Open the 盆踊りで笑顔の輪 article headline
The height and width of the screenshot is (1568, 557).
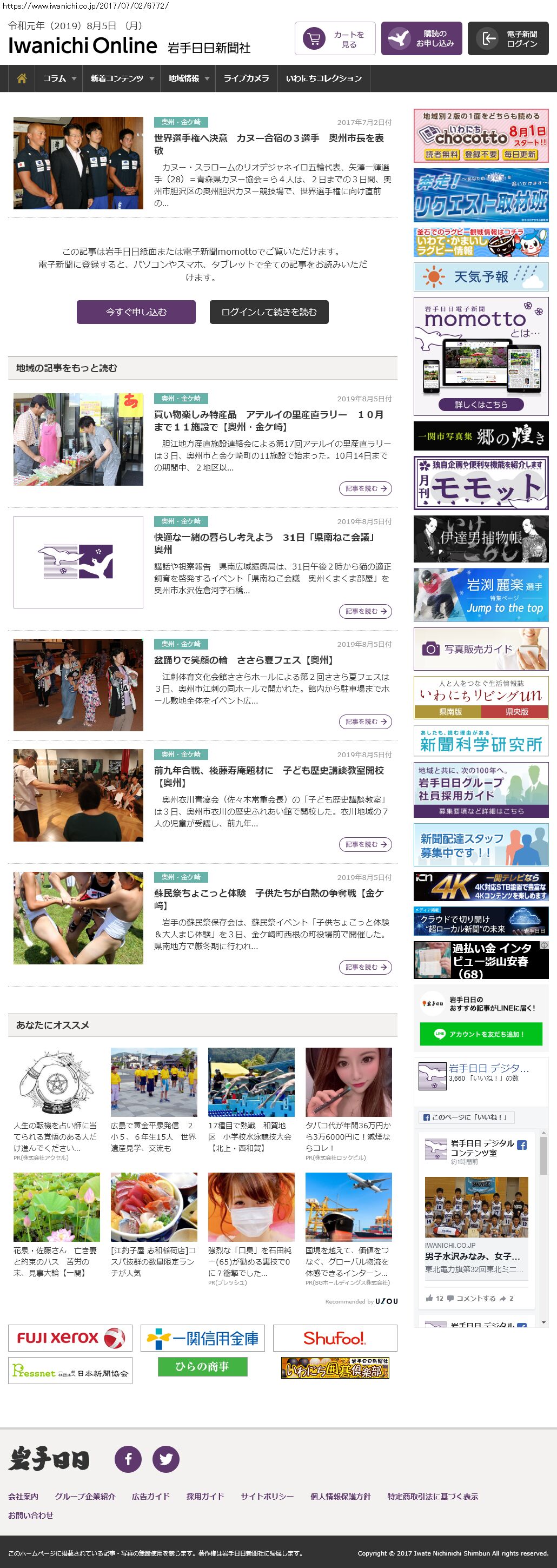pos(243,660)
